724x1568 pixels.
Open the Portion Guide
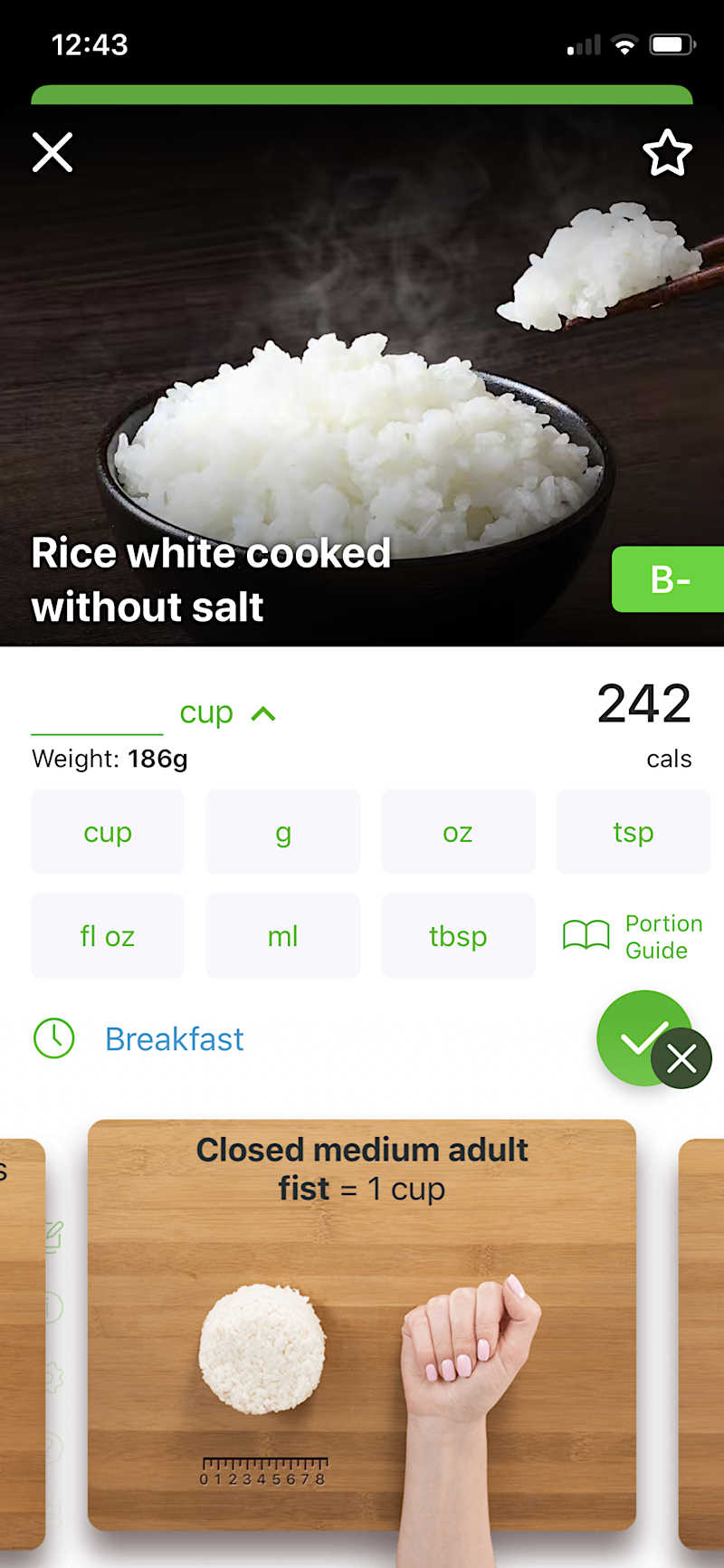(x=633, y=936)
